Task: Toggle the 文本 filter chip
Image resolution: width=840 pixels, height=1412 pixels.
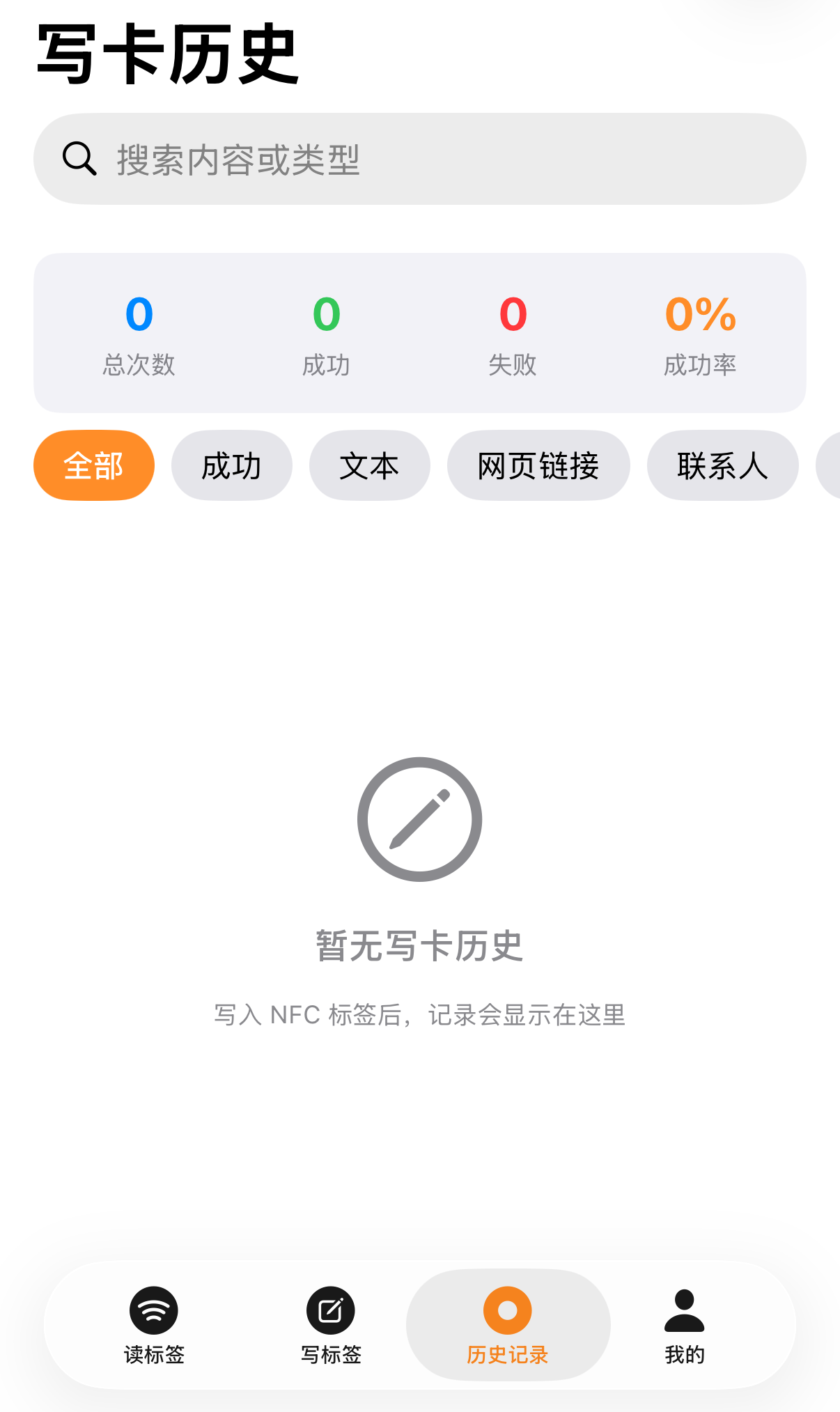Action: tap(368, 465)
